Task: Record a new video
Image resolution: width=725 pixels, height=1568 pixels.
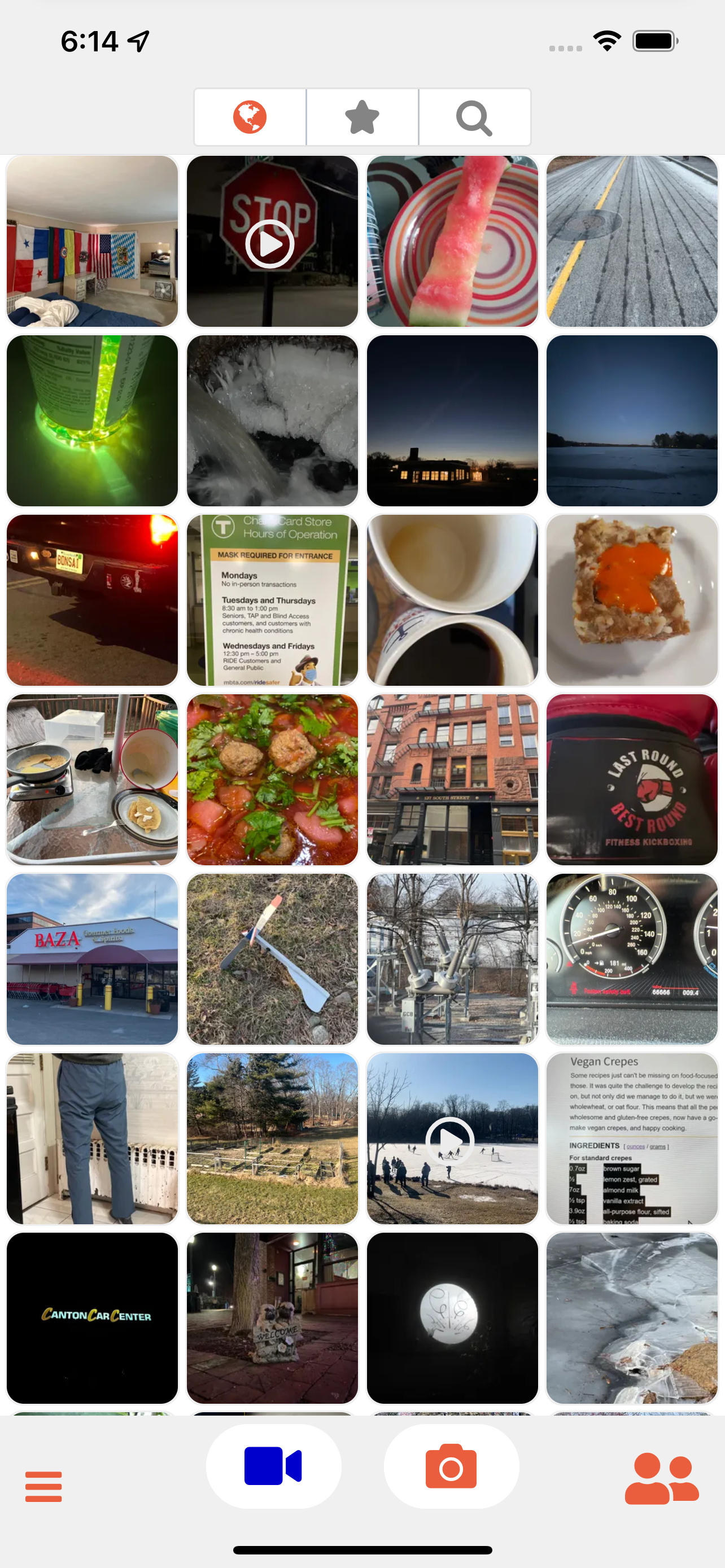Action: (273, 1466)
